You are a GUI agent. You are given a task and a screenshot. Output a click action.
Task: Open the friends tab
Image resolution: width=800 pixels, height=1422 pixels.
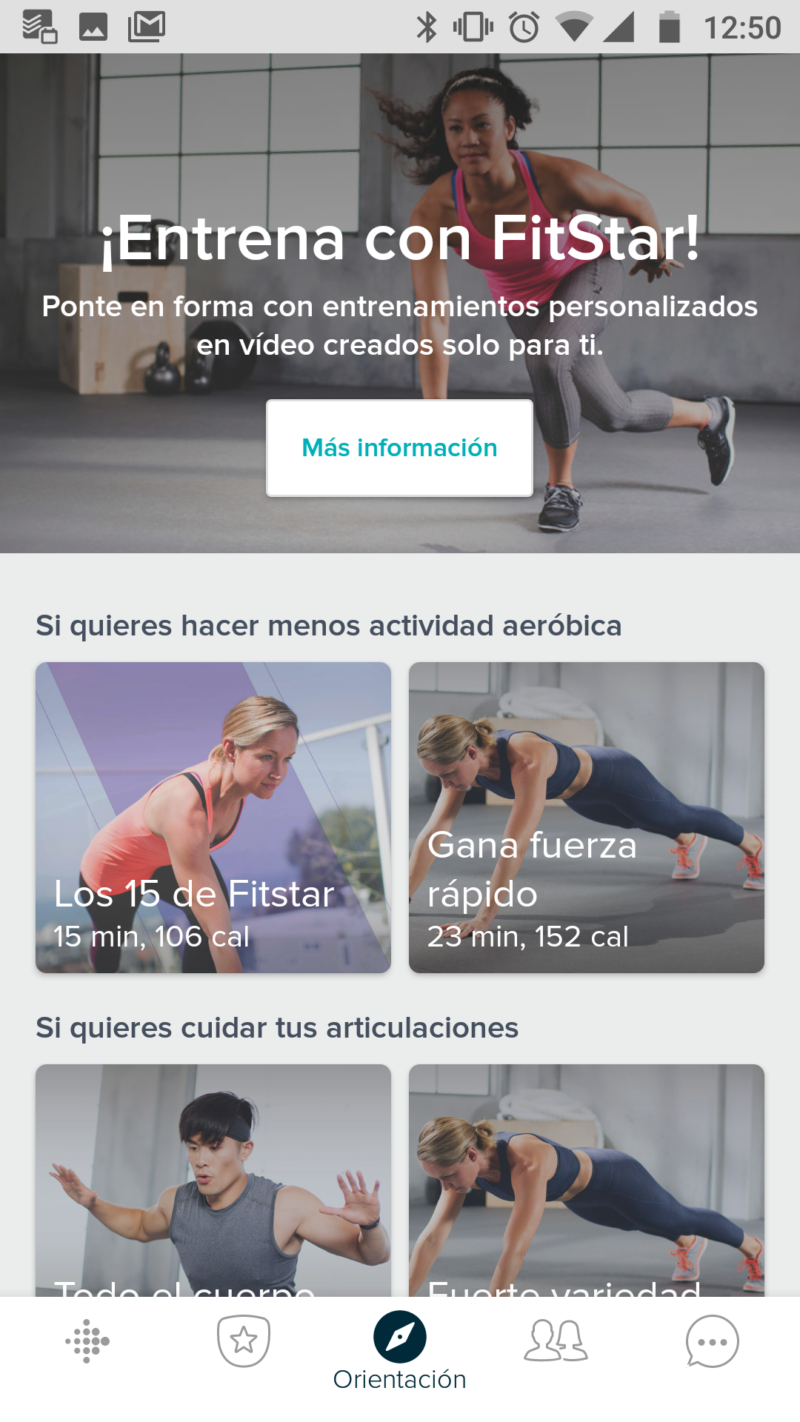coord(555,1341)
